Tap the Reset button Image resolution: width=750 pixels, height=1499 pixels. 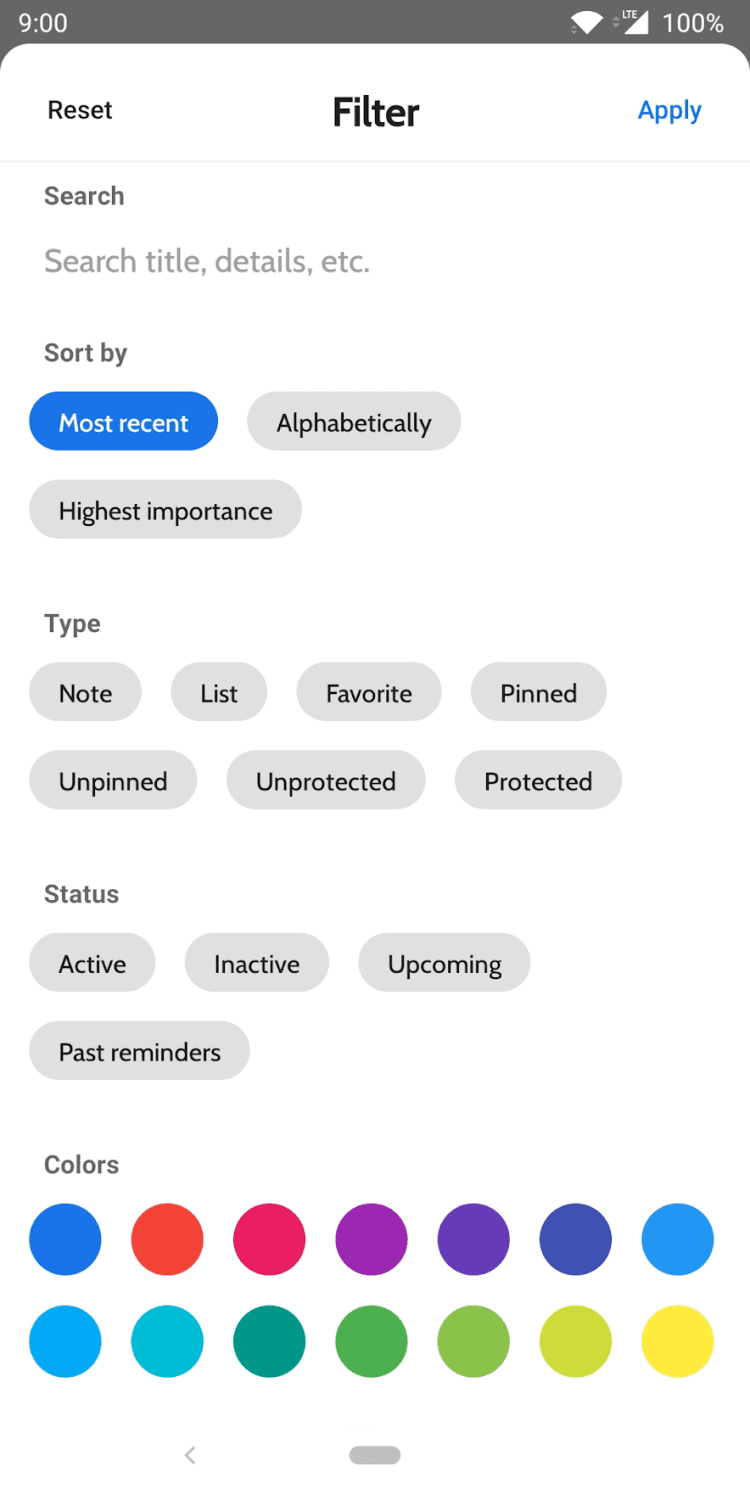coord(80,110)
